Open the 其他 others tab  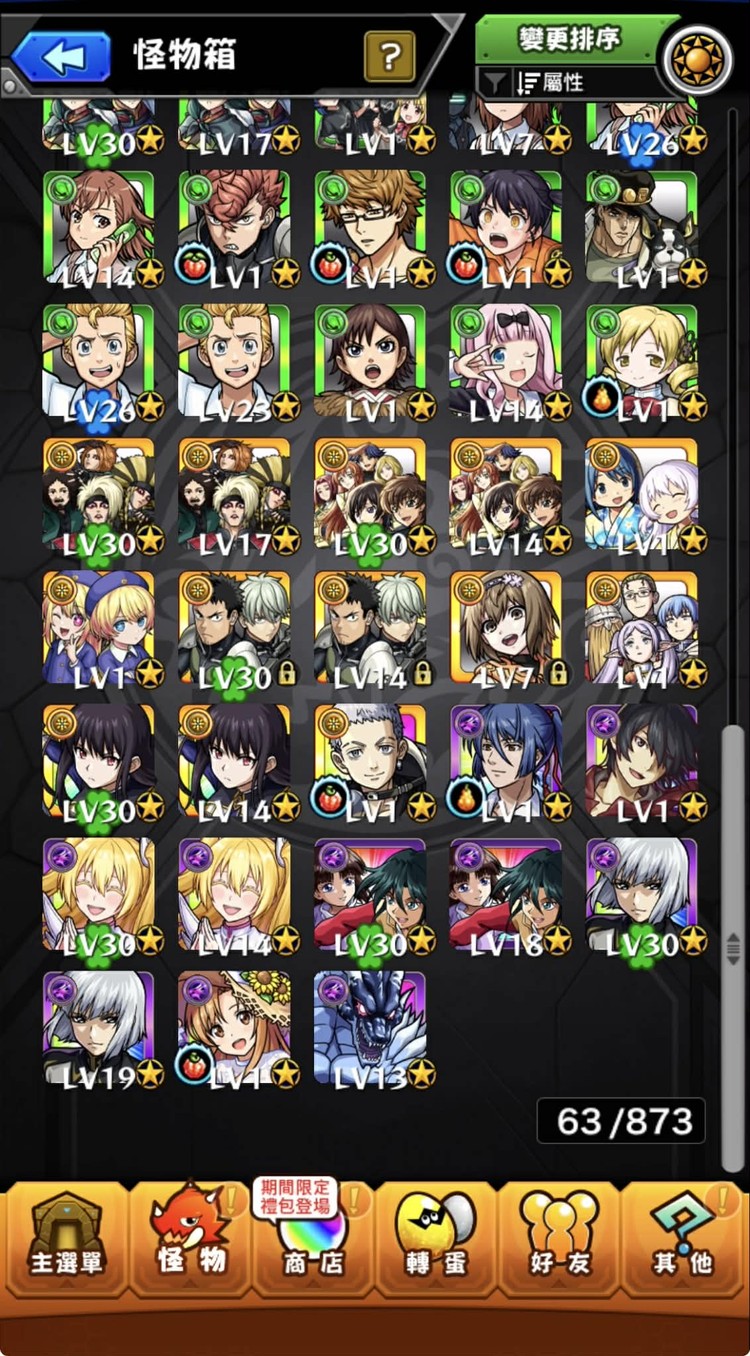pyautogui.click(x=683, y=1238)
